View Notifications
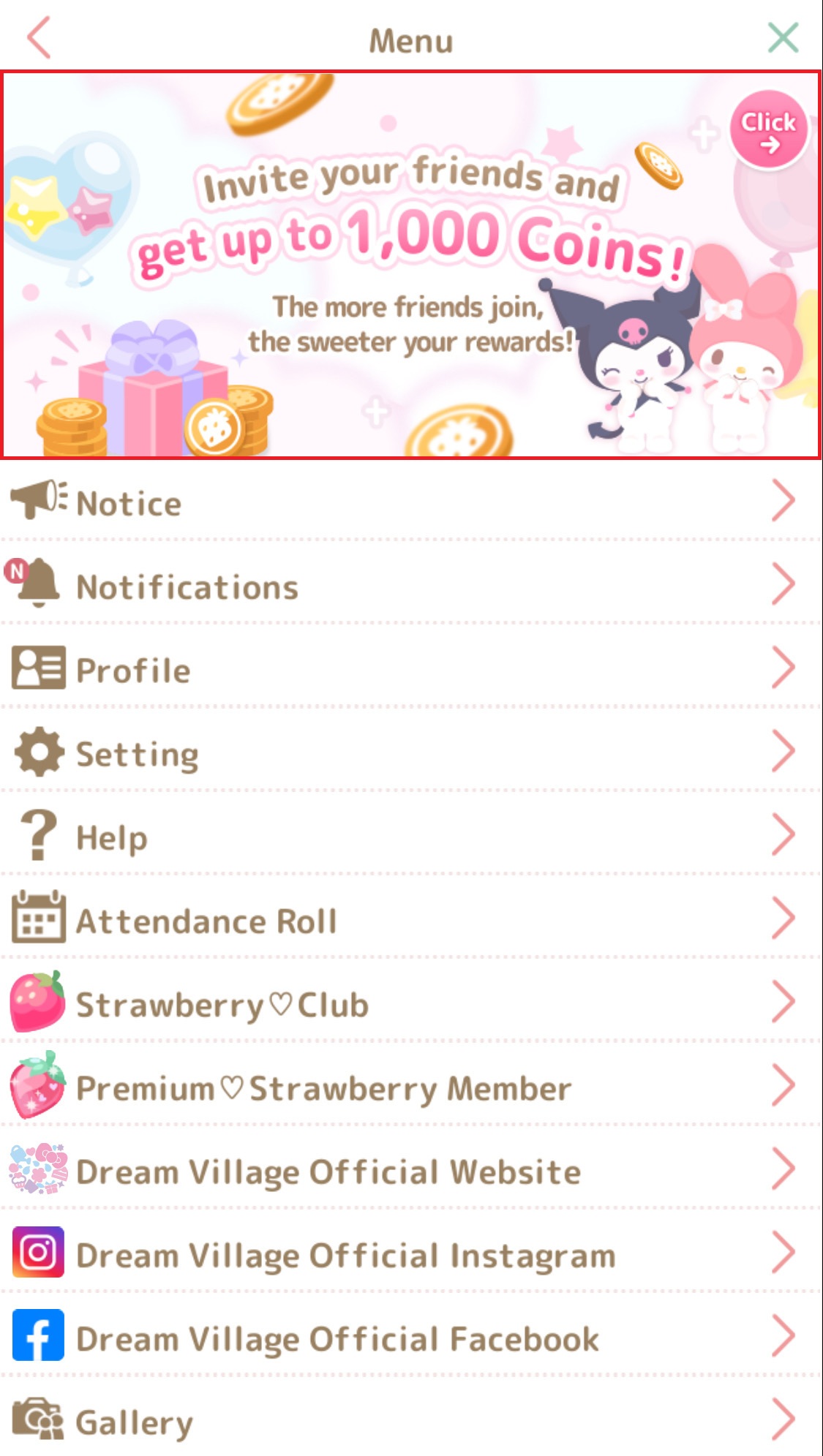 410,586
